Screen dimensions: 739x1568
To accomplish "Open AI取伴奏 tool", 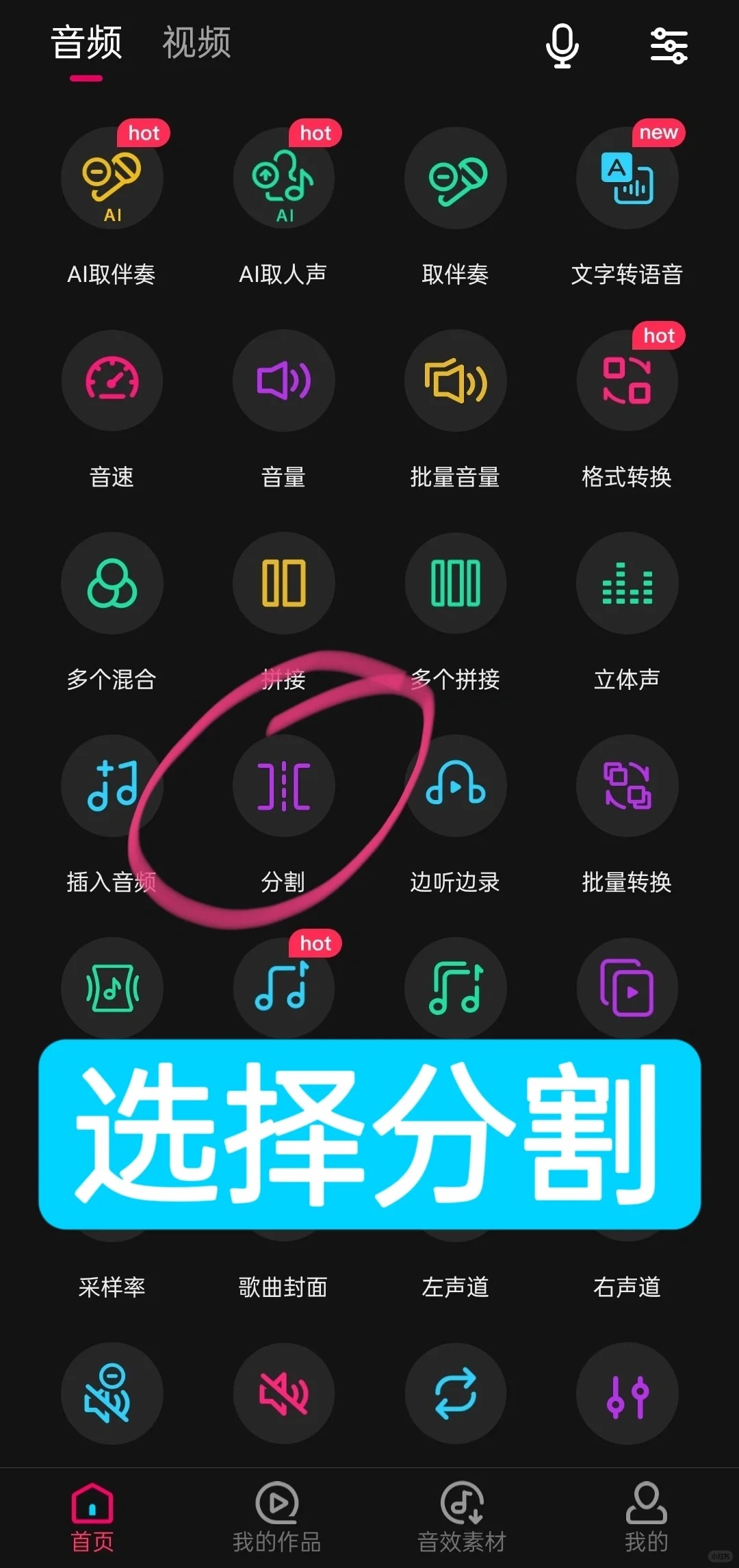I will click(x=112, y=179).
